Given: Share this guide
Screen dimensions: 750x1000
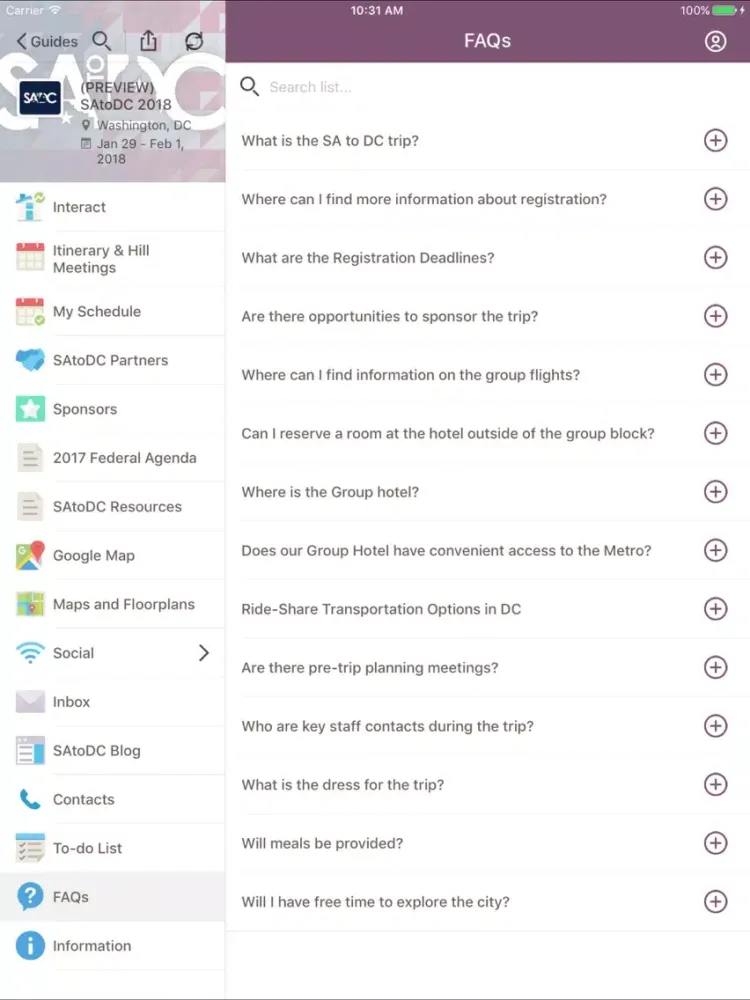Looking at the screenshot, I should click(x=148, y=41).
